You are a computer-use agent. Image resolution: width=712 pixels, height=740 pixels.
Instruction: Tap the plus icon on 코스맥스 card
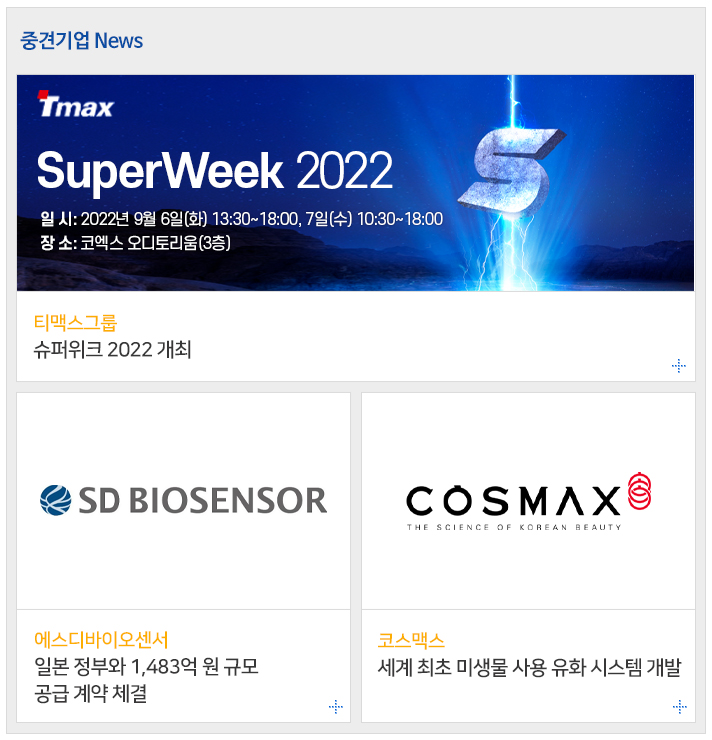(679, 707)
